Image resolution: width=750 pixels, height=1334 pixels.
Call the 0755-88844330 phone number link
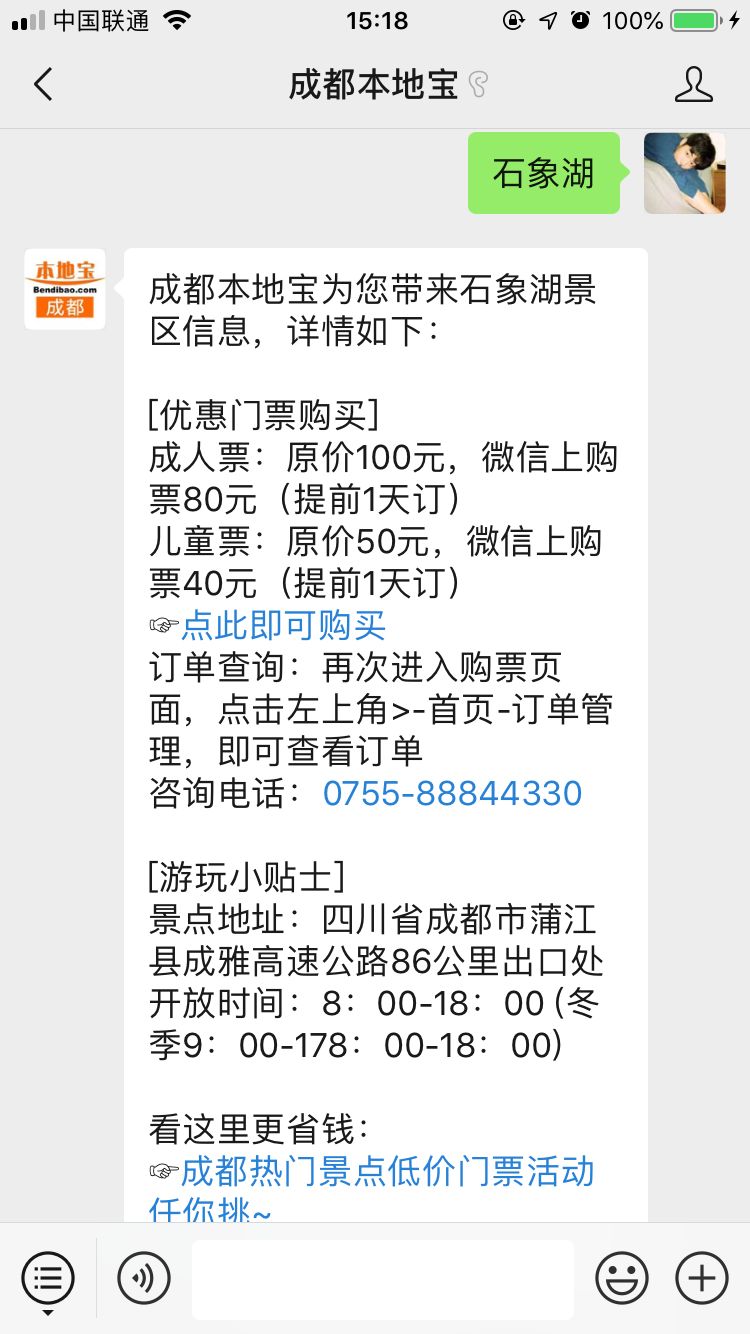pyautogui.click(x=452, y=793)
